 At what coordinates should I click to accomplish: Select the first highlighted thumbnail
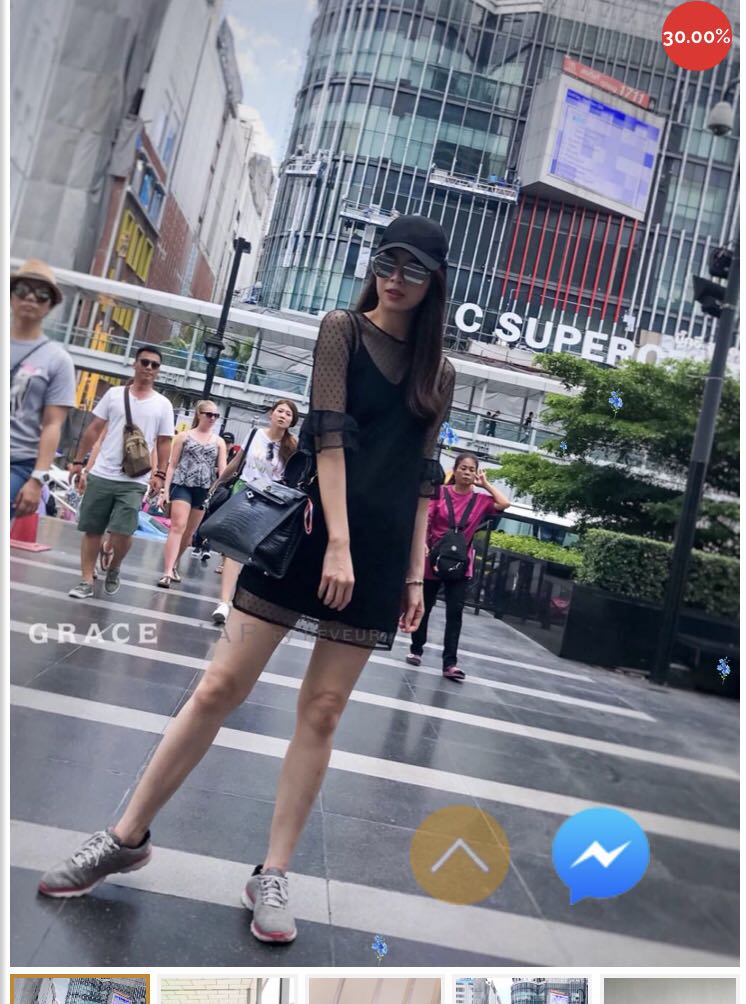pos(80,990)
